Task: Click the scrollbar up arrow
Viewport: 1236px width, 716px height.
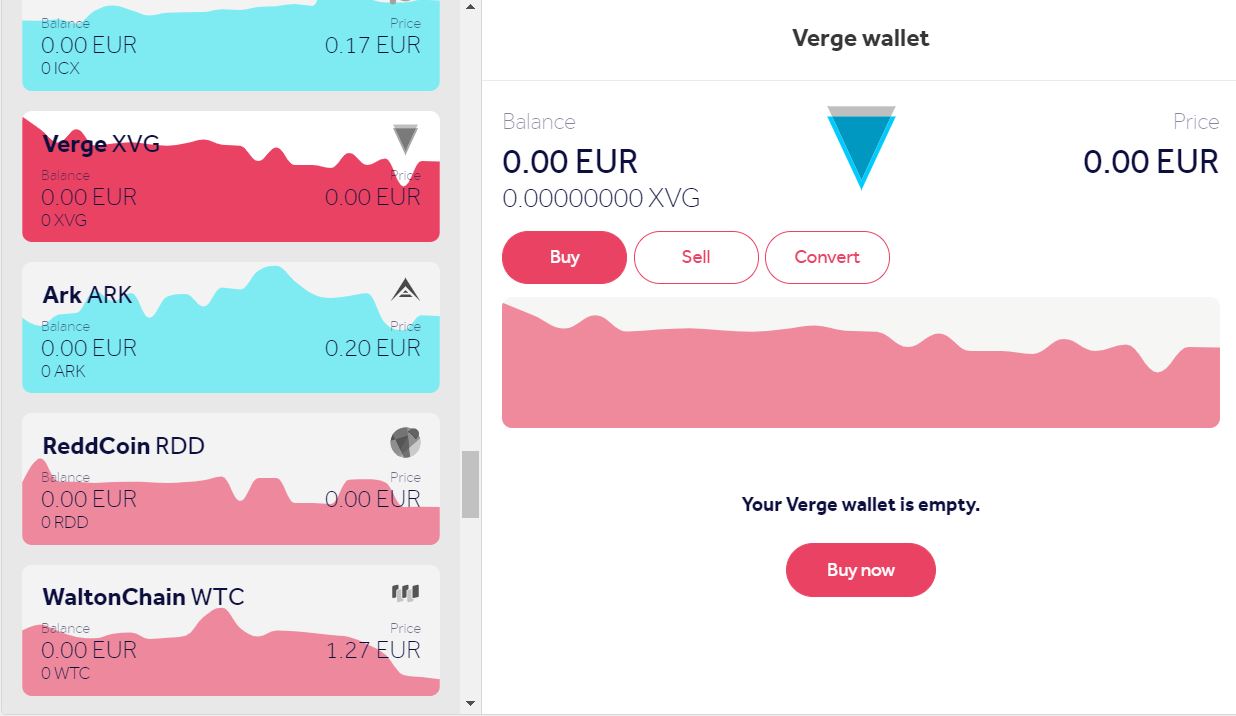Action: pos(470,7)
